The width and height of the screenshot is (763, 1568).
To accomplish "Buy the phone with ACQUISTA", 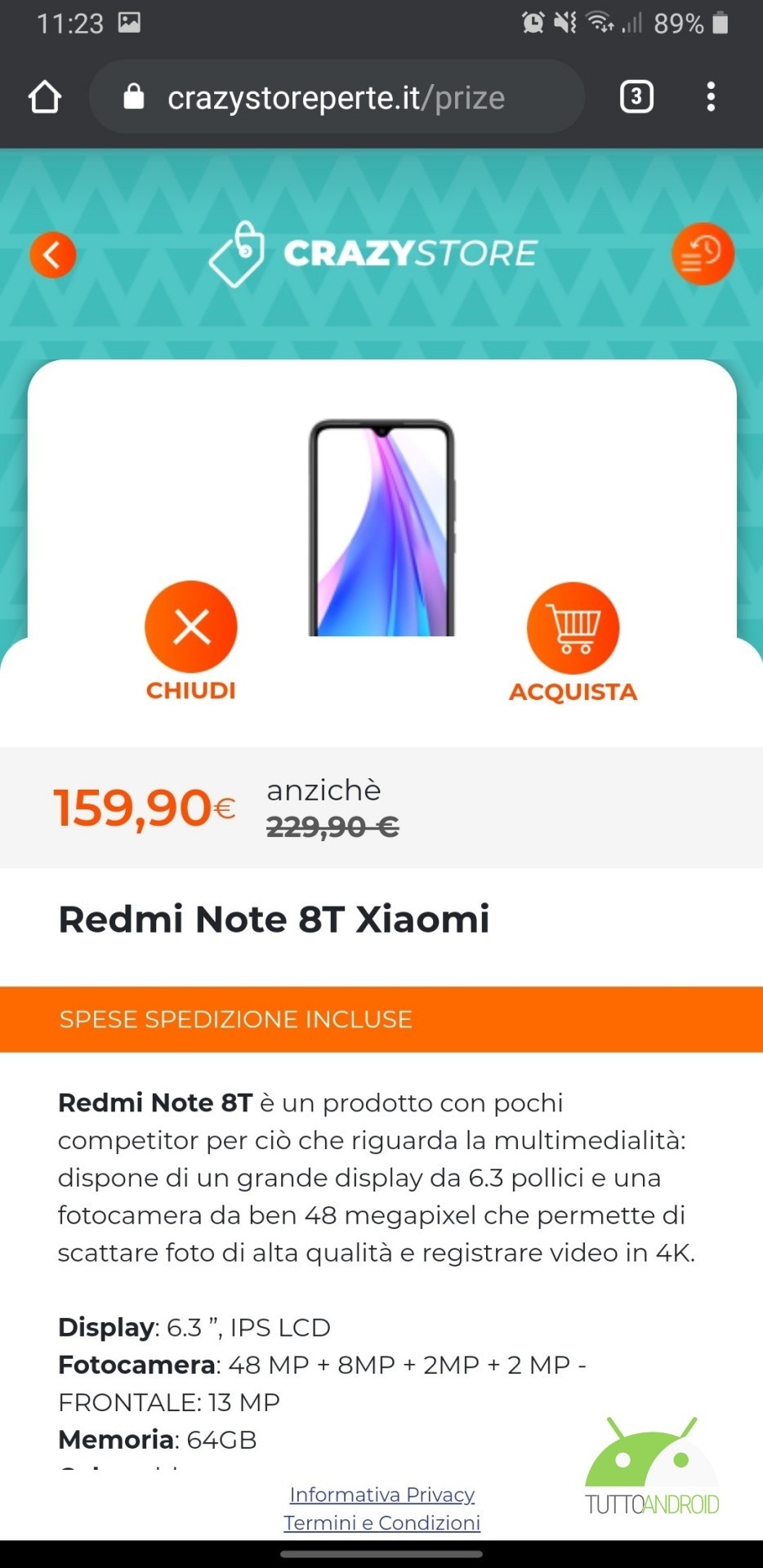I will pyautogui.click(x=573, y=644).
